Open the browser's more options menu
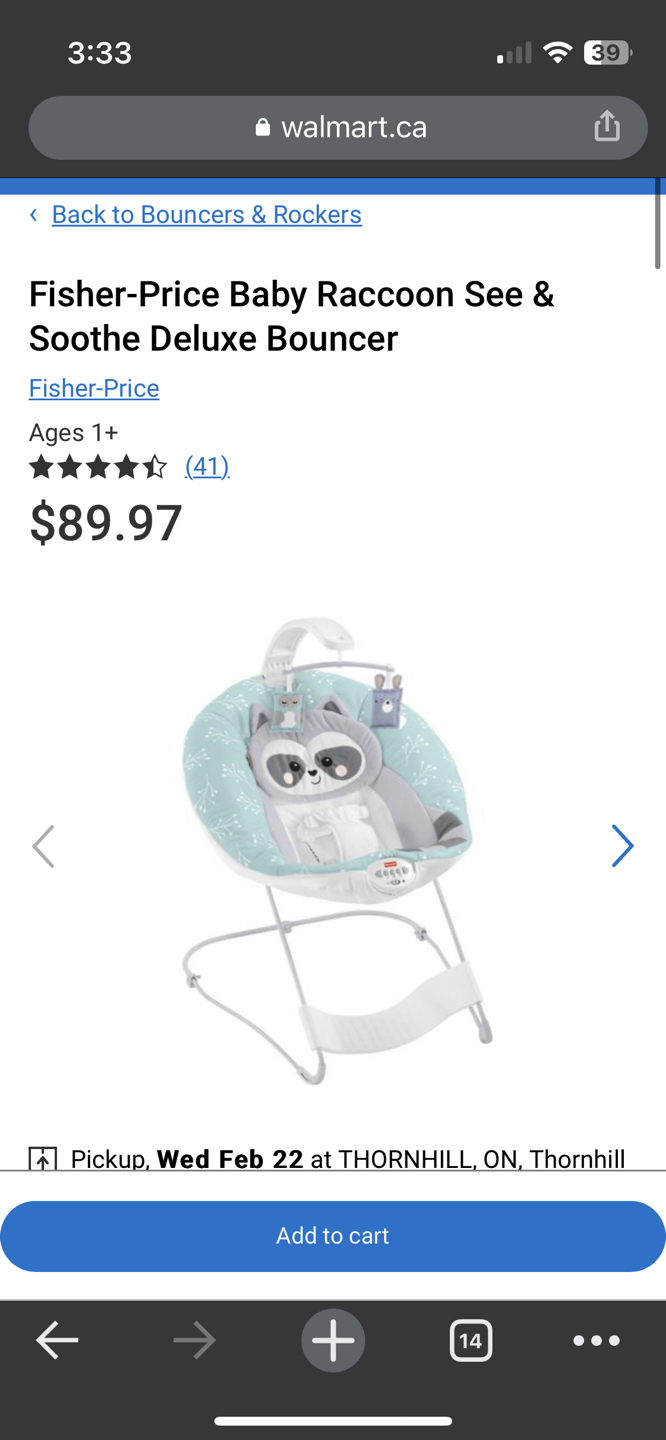Image resolution: width=666 pixels, height=1440 pixels. [597, 1340]
